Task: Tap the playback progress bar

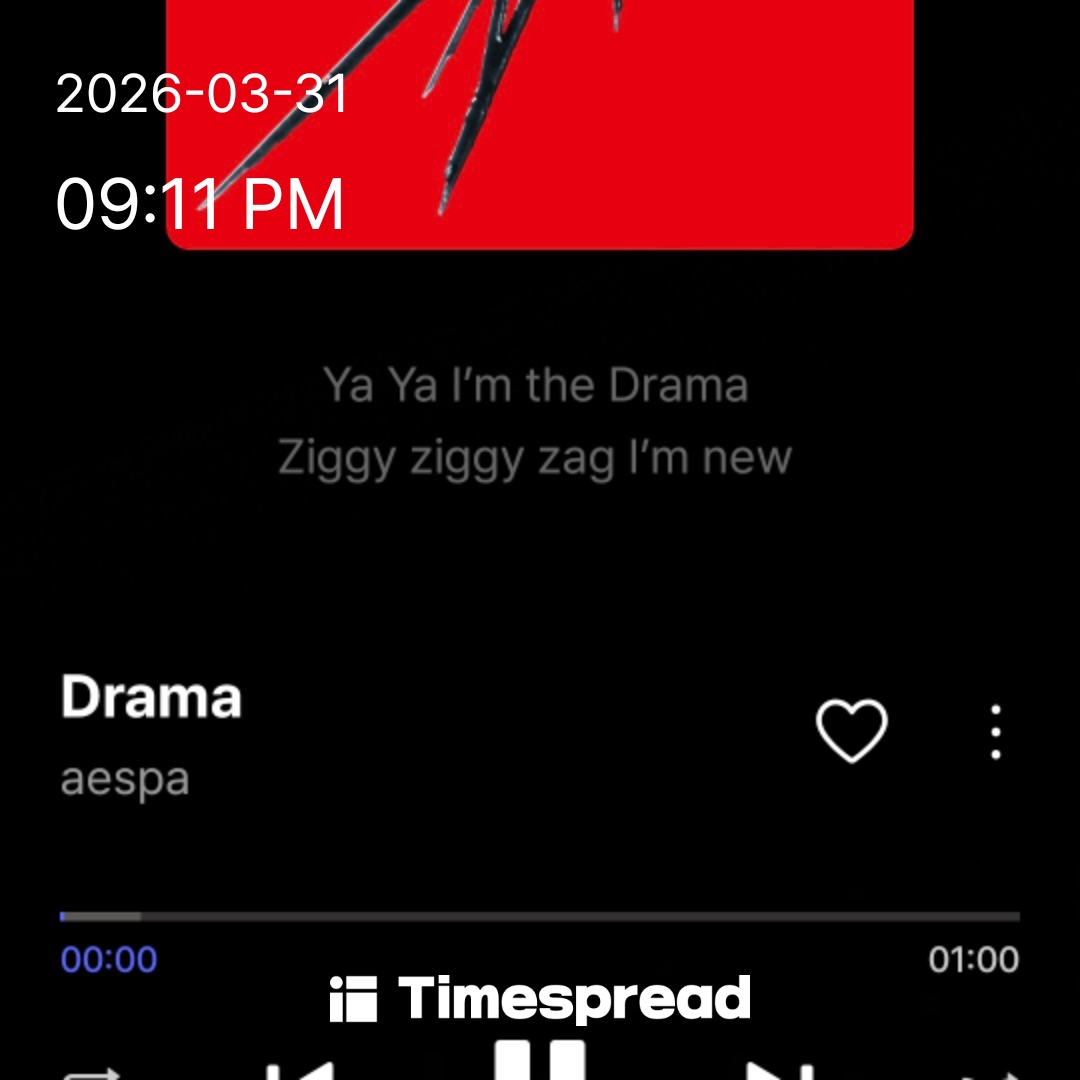Action: 540,916
